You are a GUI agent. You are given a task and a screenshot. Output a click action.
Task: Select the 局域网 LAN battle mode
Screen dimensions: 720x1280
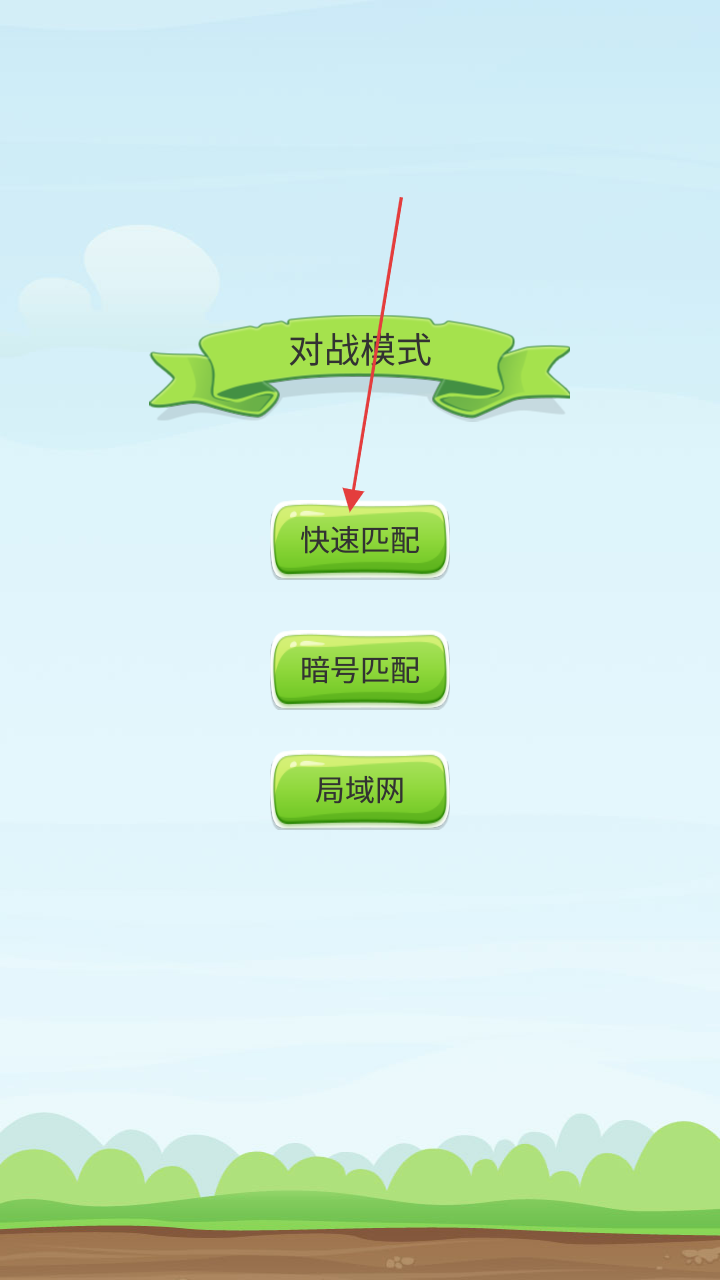[x=360, y=790]
